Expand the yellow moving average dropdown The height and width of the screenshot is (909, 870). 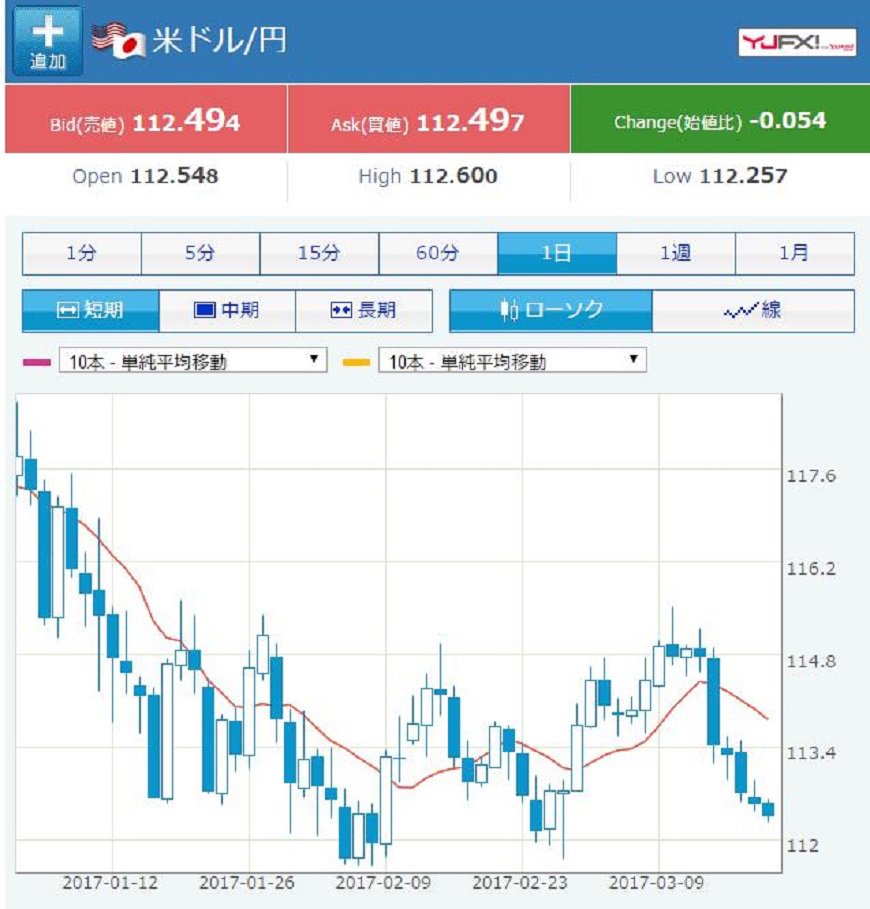[512, 361]
